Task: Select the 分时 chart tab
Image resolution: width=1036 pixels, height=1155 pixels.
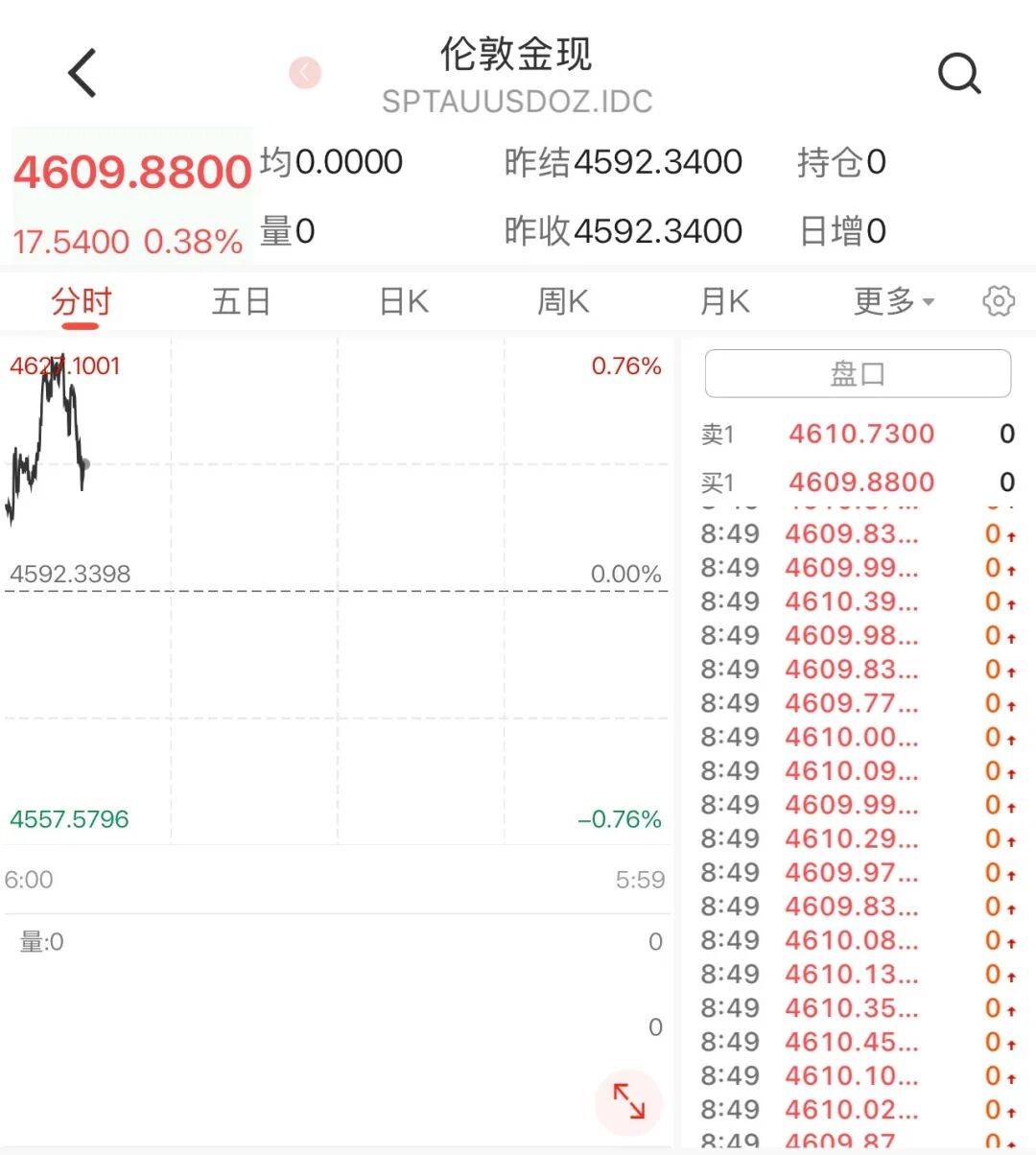Action: [82, 301]
